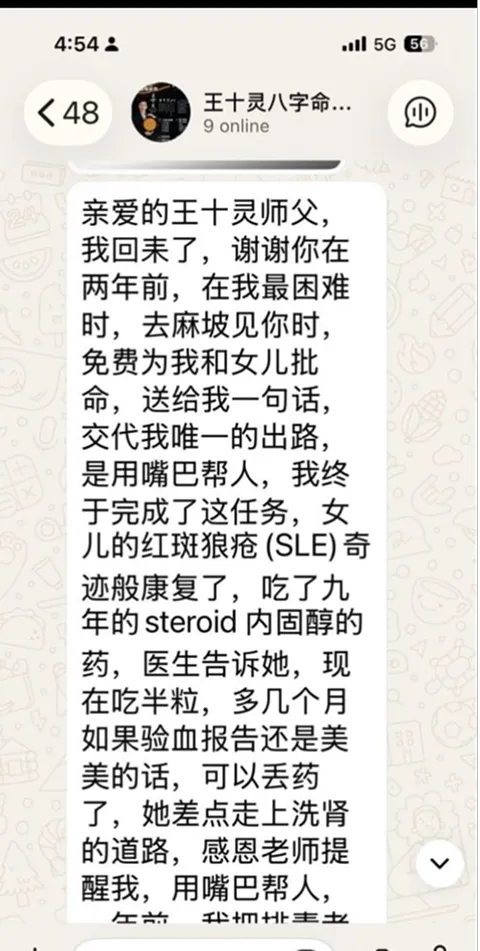480x951 pixels.
Task: Tap the group profile picture
Action: (x=161, y=113)
